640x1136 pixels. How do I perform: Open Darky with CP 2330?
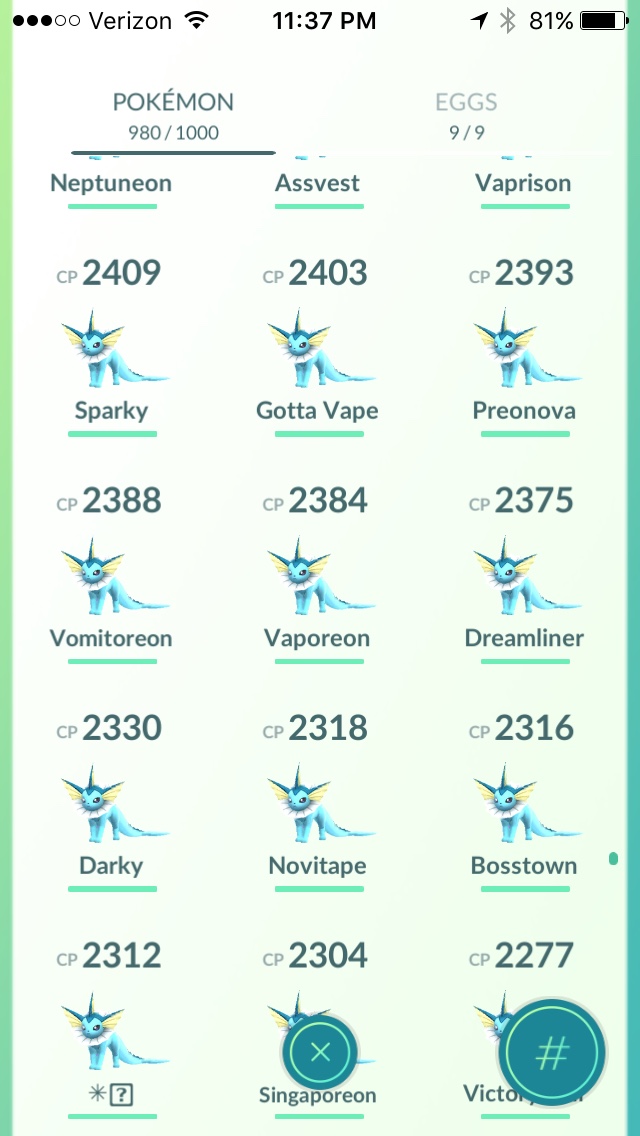[x=112, y=803]
